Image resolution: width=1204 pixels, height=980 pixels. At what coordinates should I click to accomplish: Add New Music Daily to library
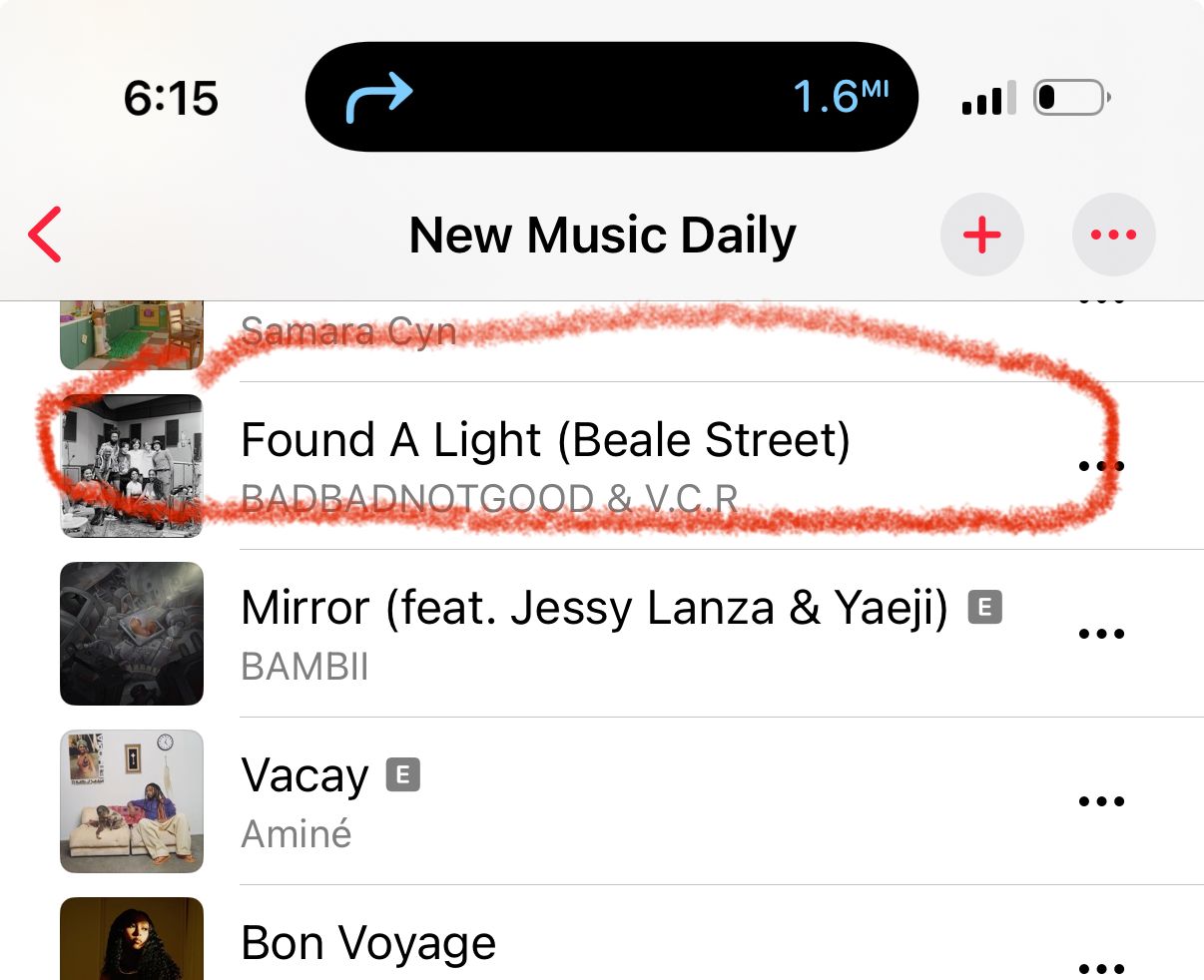click(981, 235)
